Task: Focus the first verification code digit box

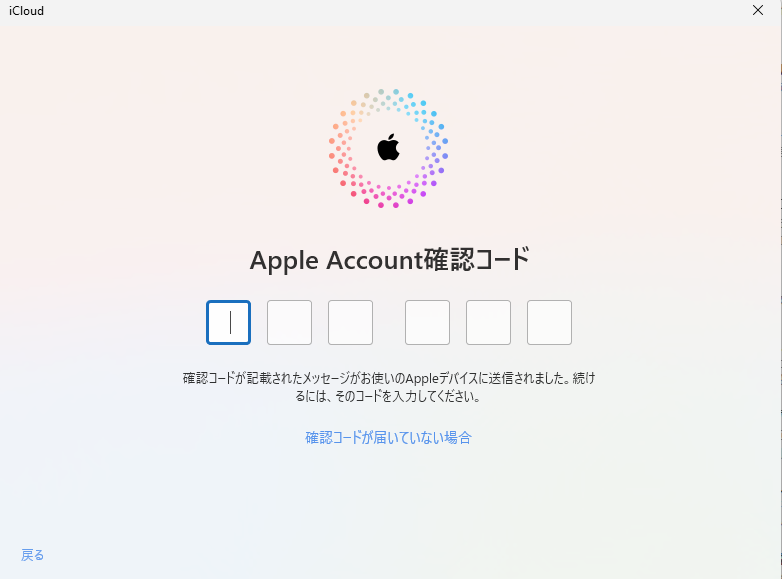Action: (229, 322)
